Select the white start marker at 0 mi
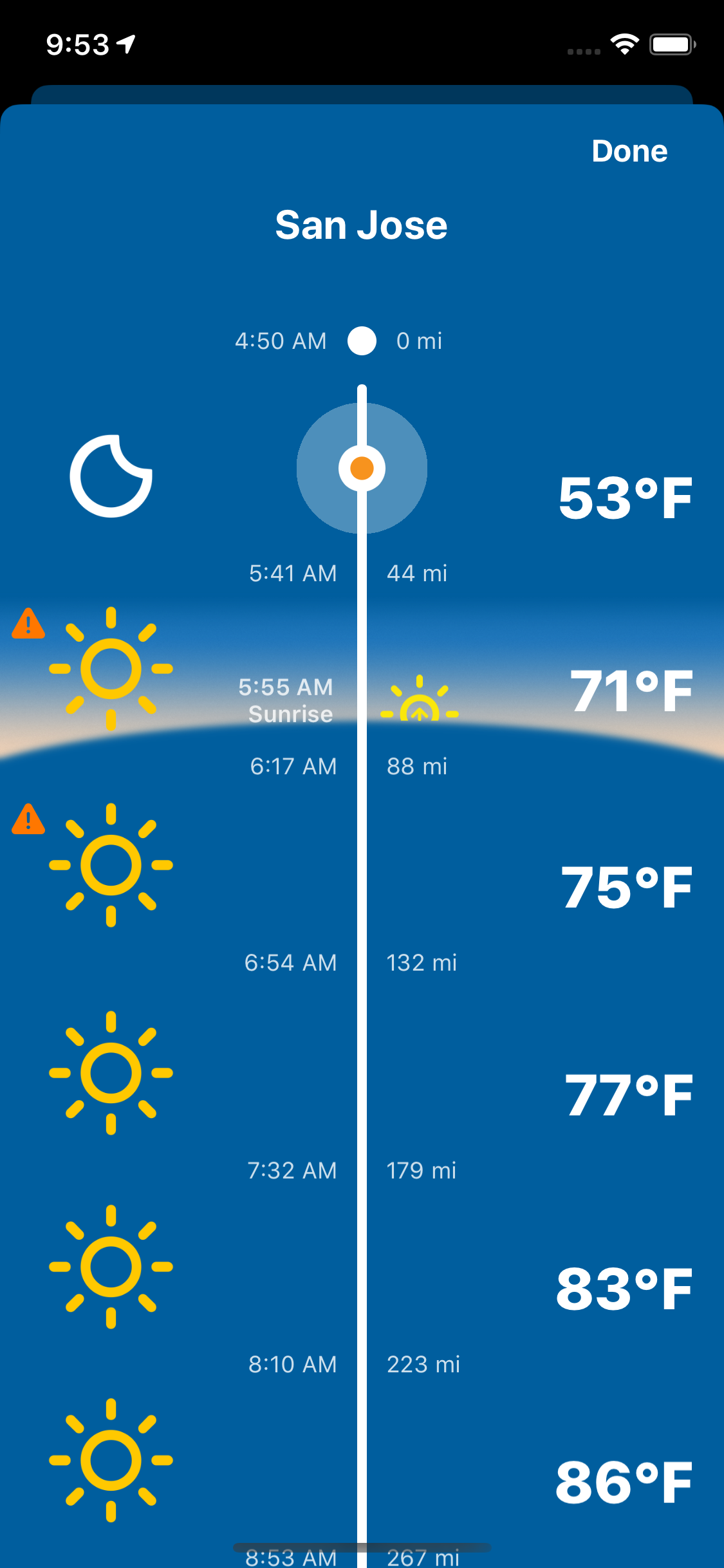 (x=362, y=341)
